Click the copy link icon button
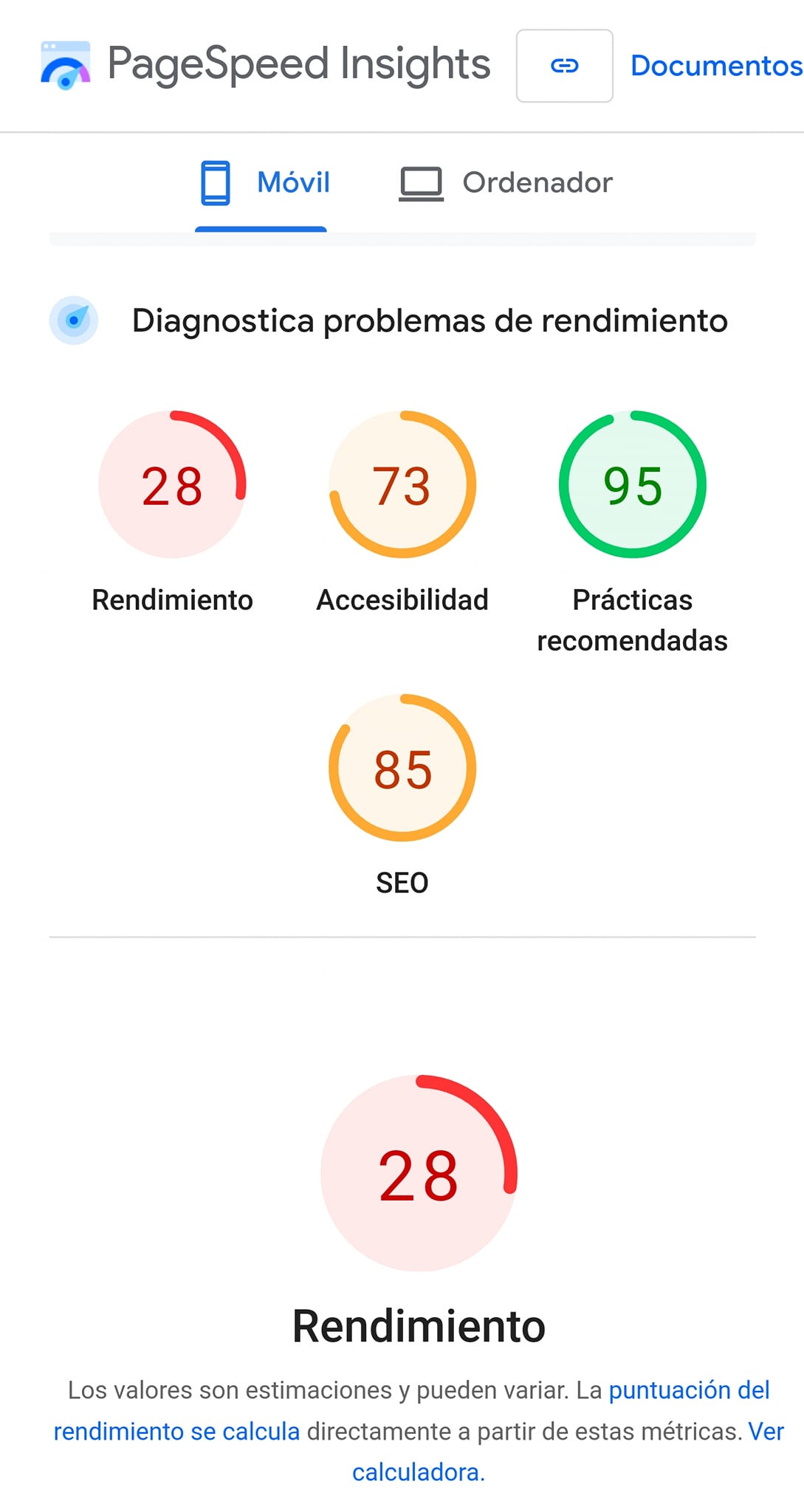Image resolution: width=804 pixels, height=1512 pixels. (x=564, y=65)
